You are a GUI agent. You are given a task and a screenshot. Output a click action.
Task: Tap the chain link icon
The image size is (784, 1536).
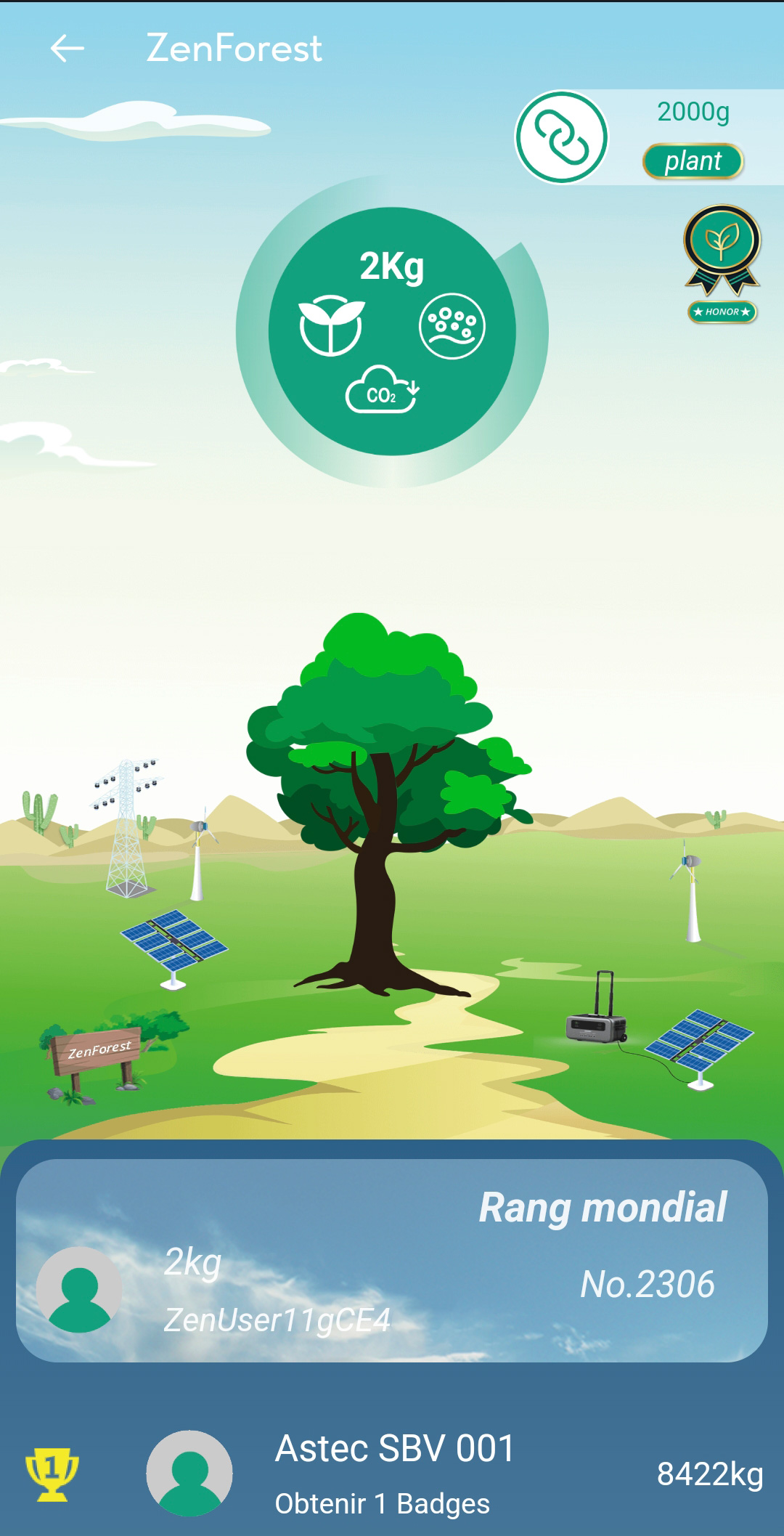561,137
